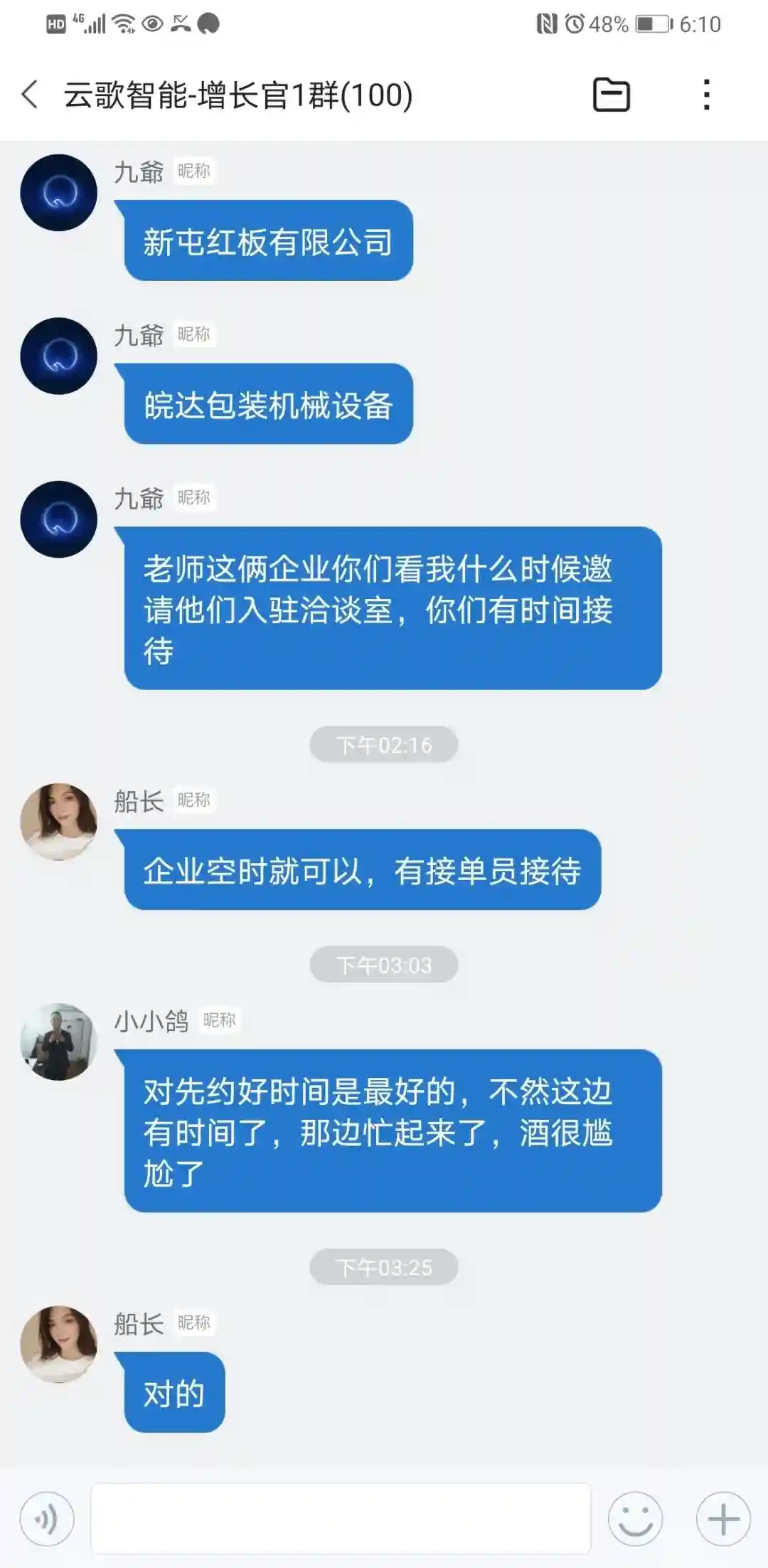Open the overflow menu
Viewport: 768px width, 1568px height.
click(706, 95)
